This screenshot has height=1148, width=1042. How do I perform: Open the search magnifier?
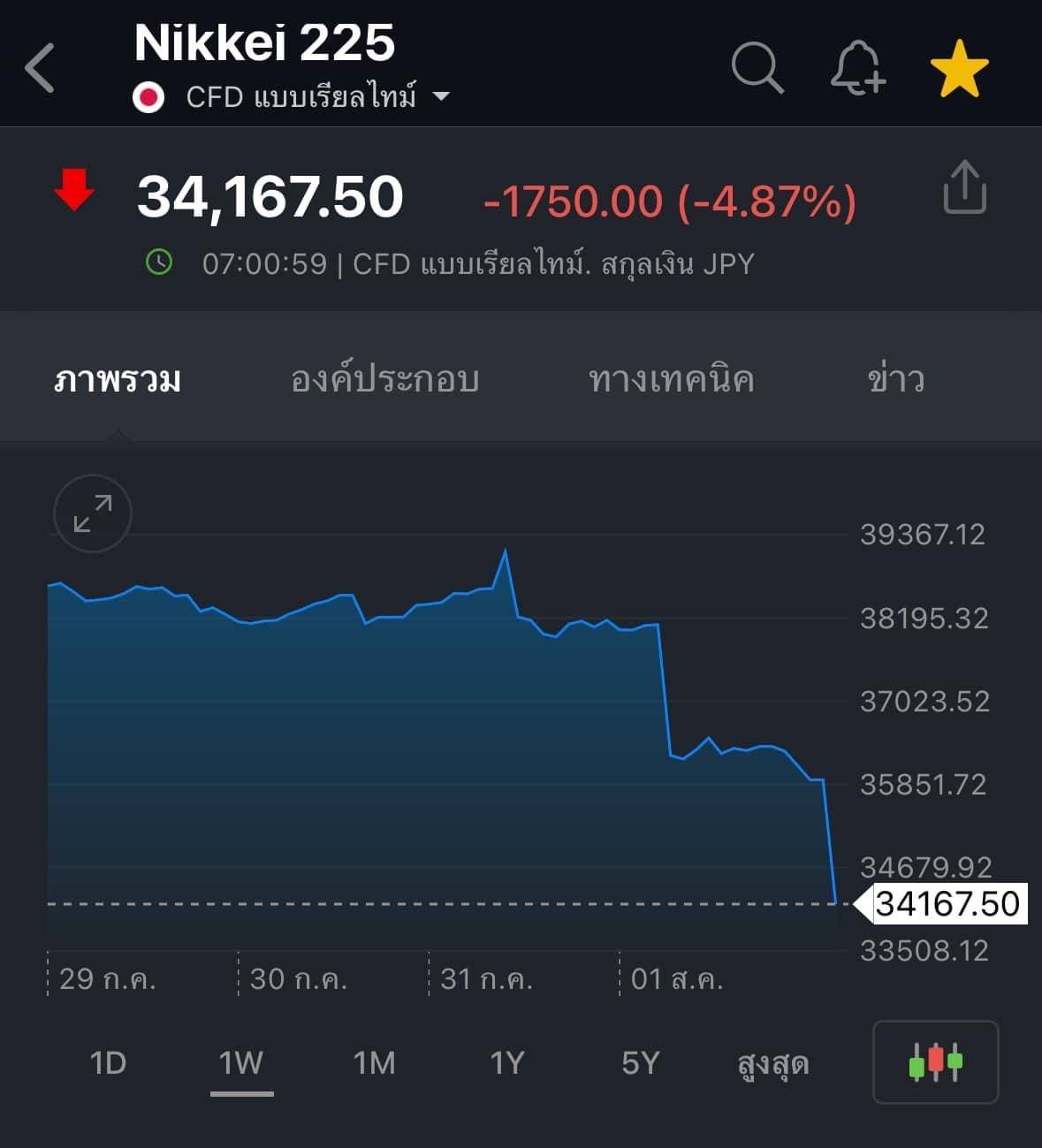757,67
